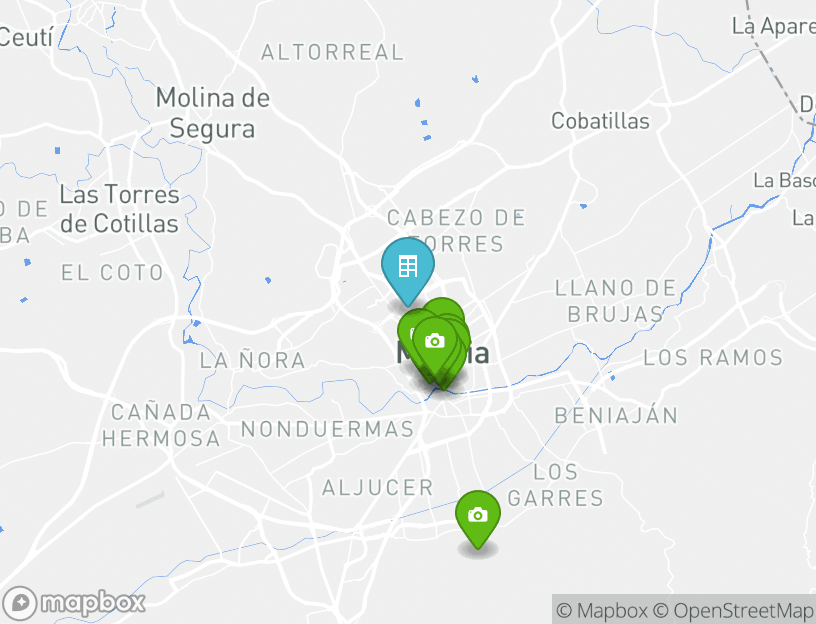Screen dimensions: 816x624
Task: Open the blue building marker near Cabezo de Torres
Action: (407, 267)
